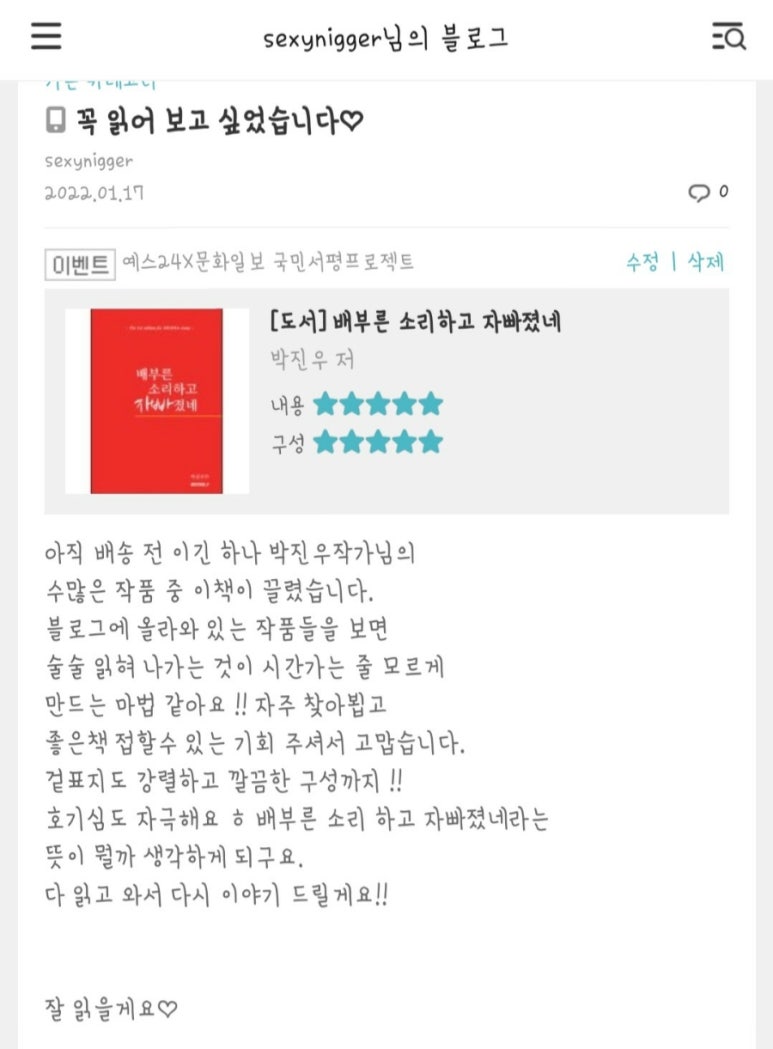Delete the post with 삭제

click(x=706, y=262)
